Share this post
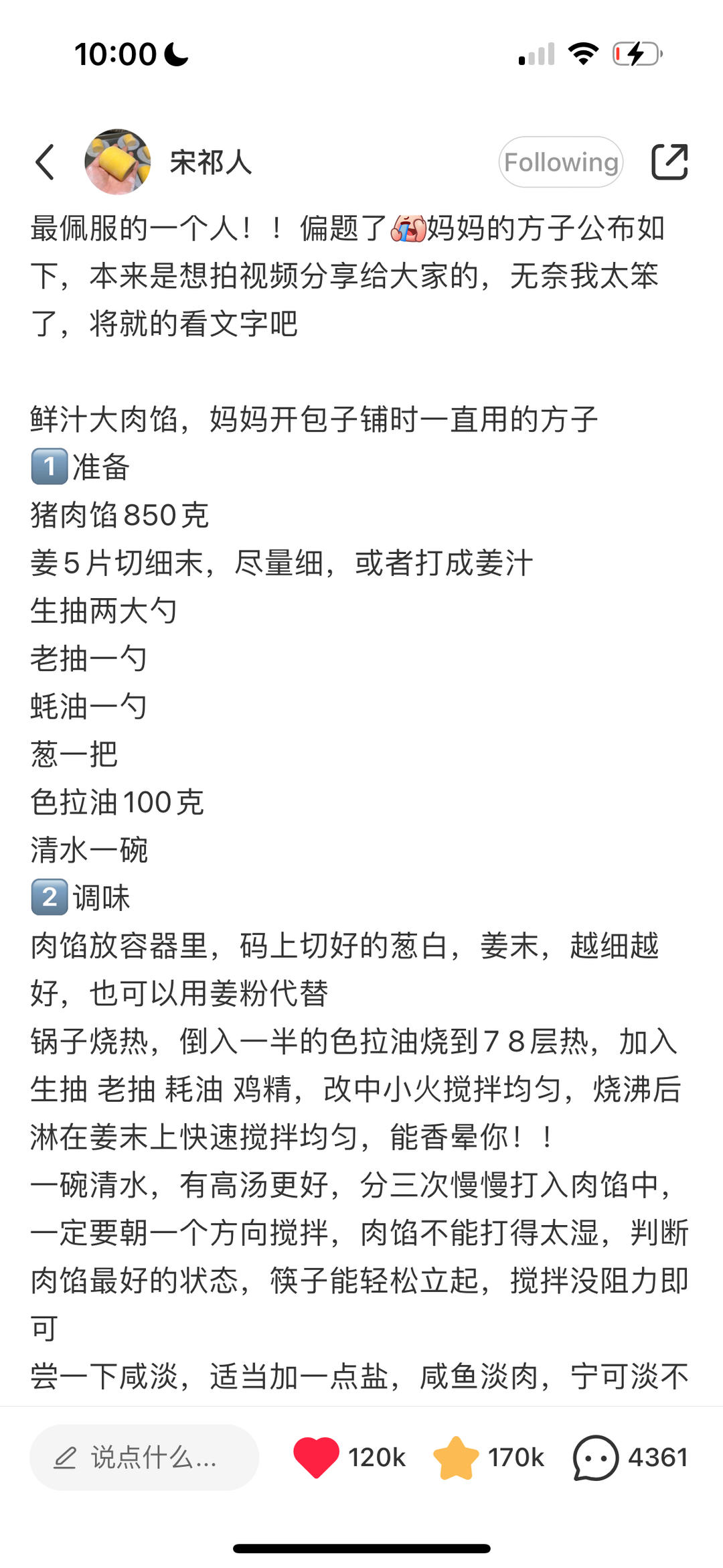This screenshot has width=723, height=1568. 669,162
